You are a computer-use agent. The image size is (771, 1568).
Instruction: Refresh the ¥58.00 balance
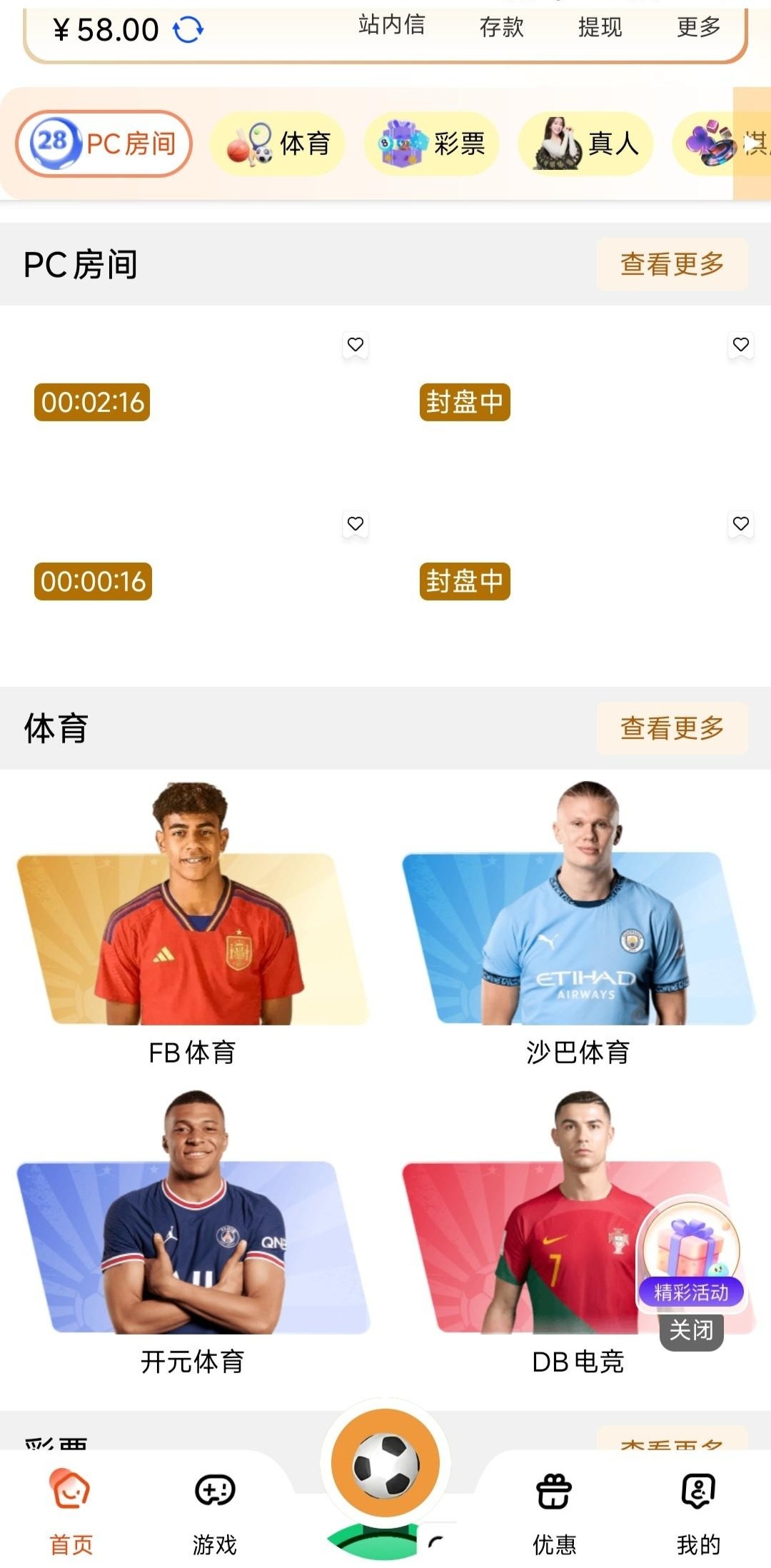click(188, 30)
